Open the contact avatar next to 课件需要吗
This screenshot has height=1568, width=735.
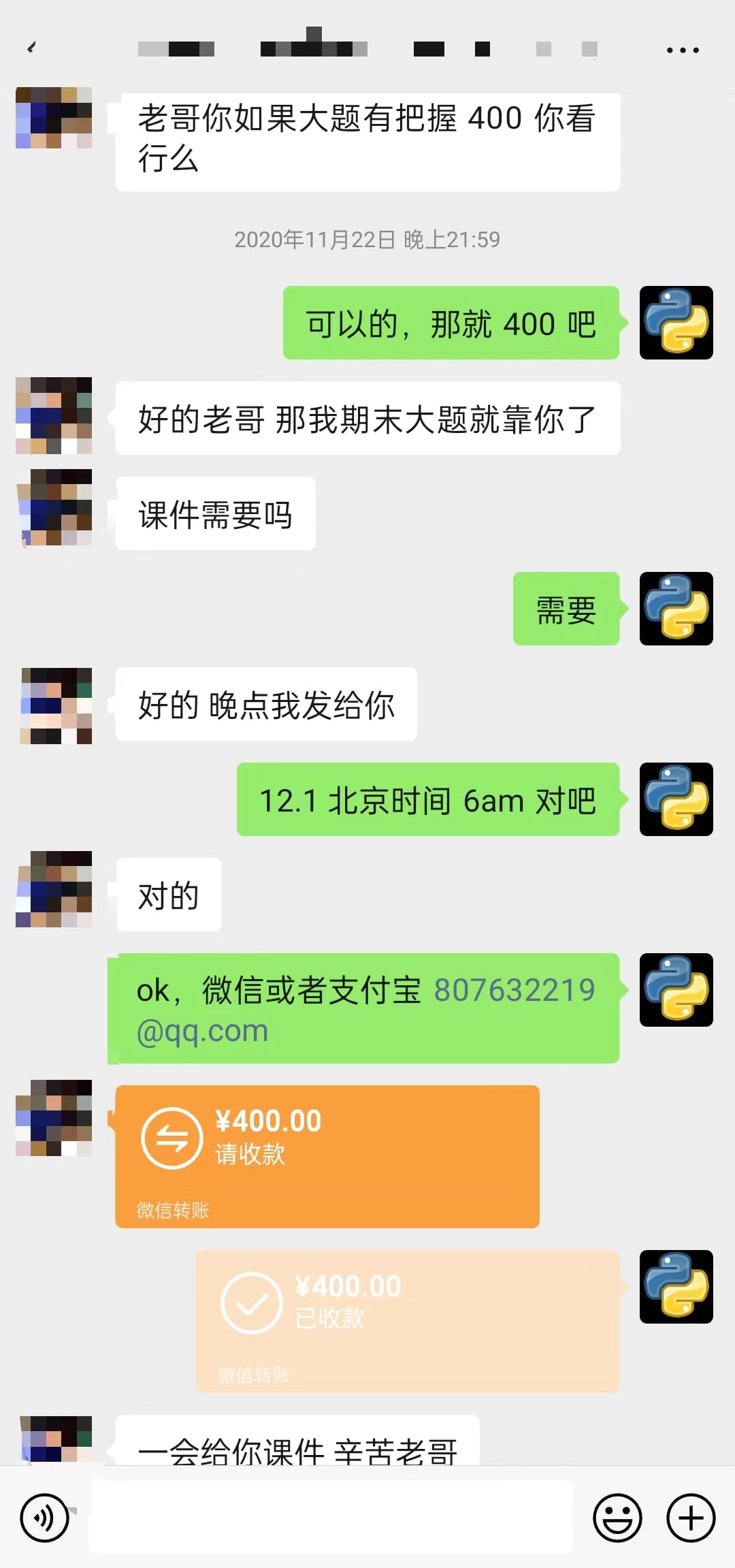coord(54,508)
